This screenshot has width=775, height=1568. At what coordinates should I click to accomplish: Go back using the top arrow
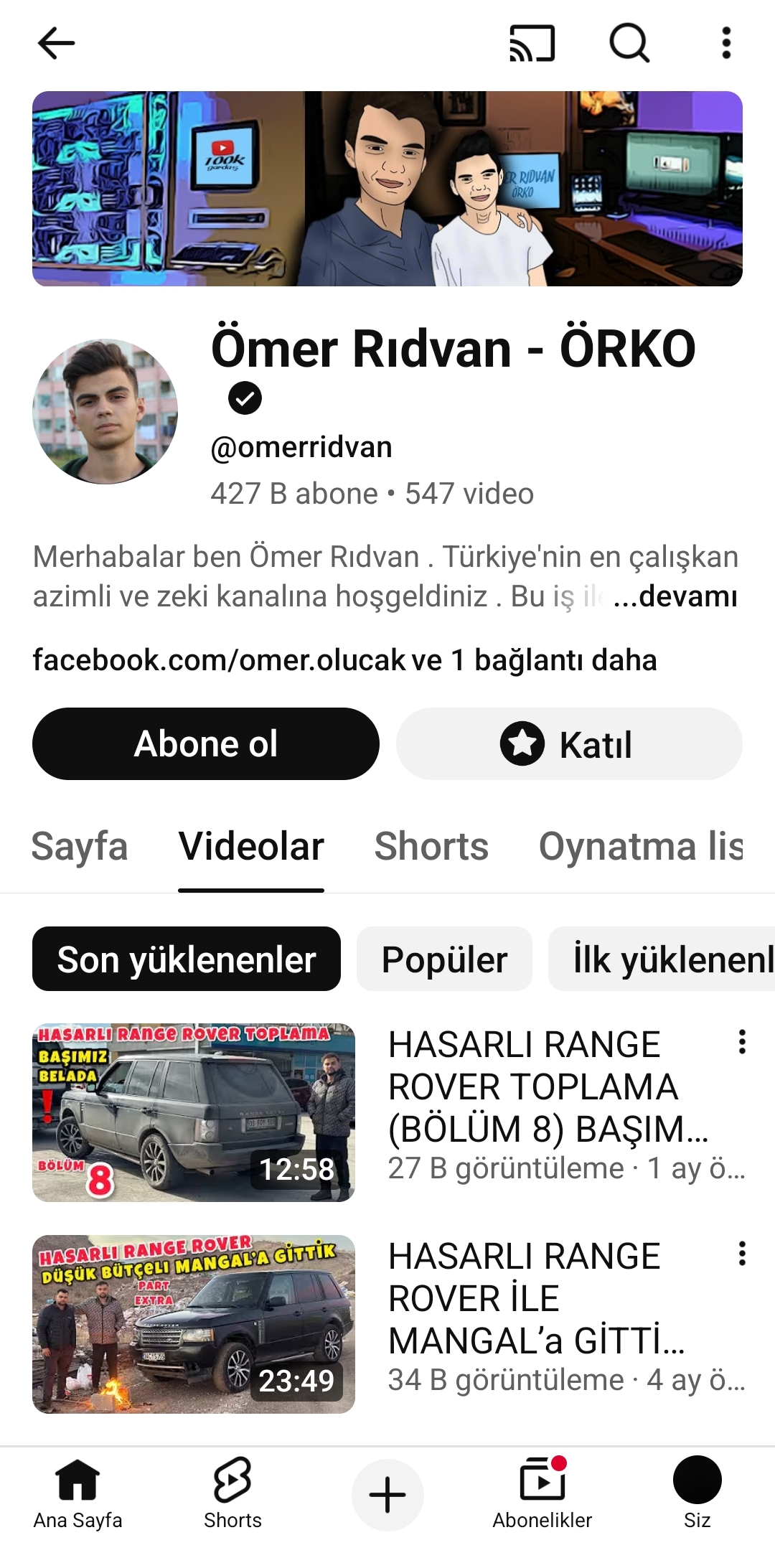[56, 43]
